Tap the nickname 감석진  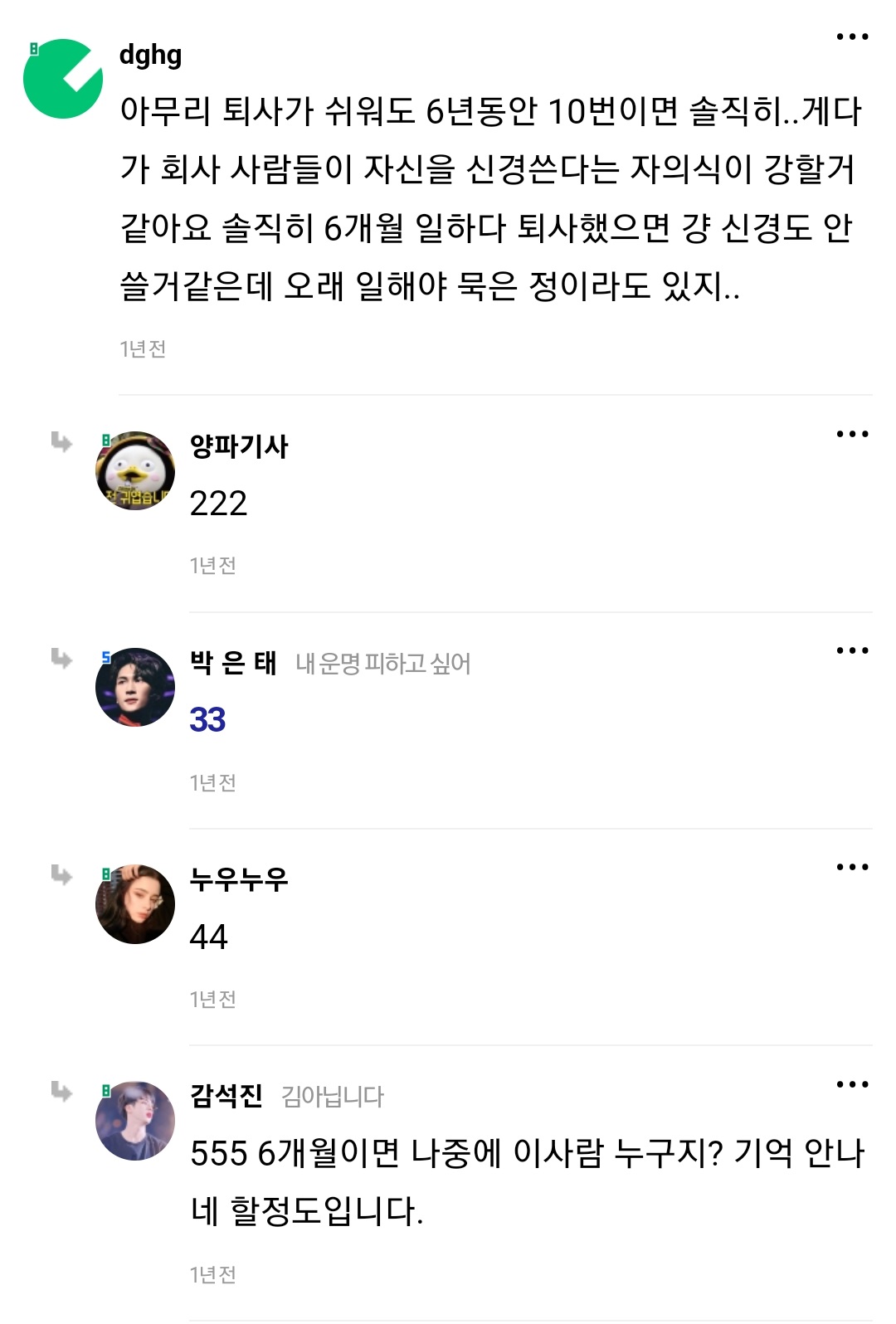pyautogui.click(x=226, y=1096)
